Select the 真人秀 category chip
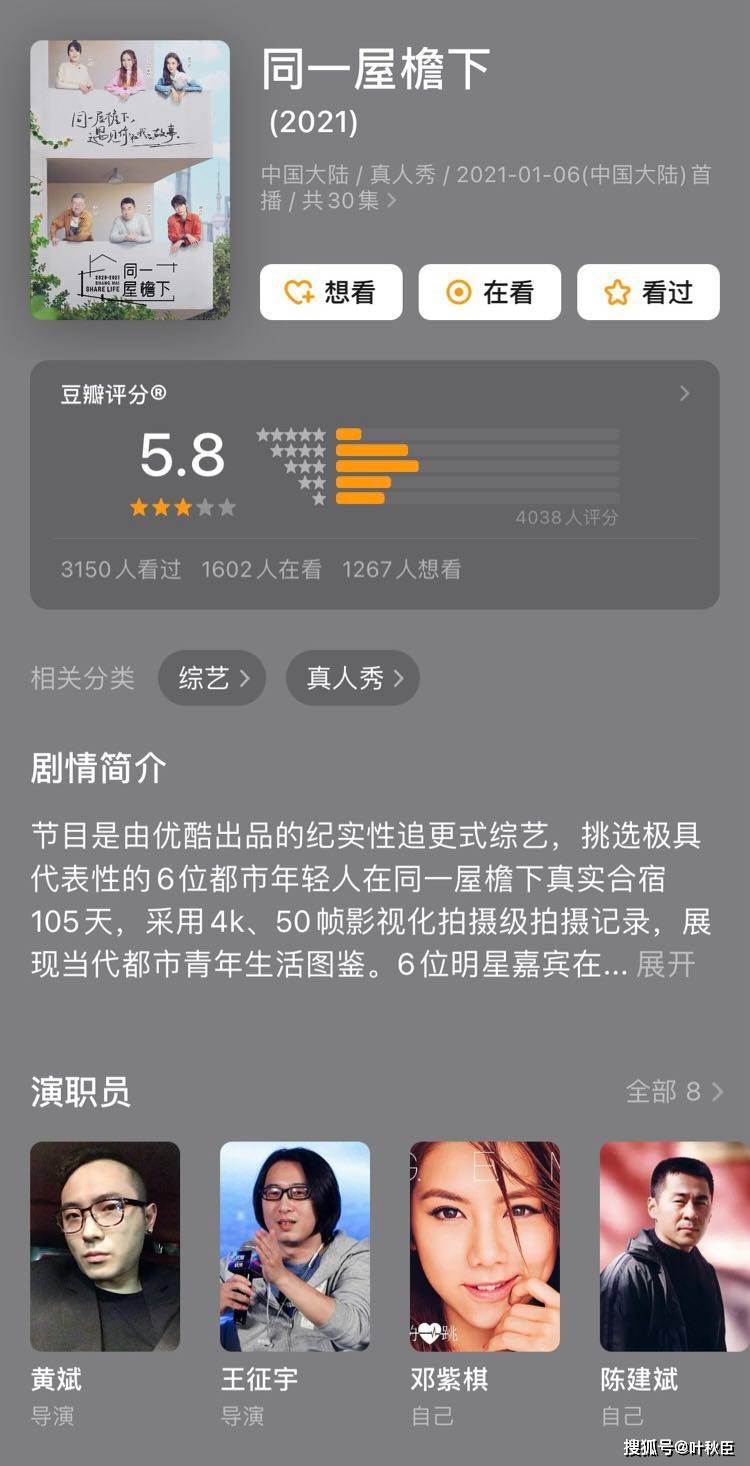750x1466 pixels. point(352,678)
